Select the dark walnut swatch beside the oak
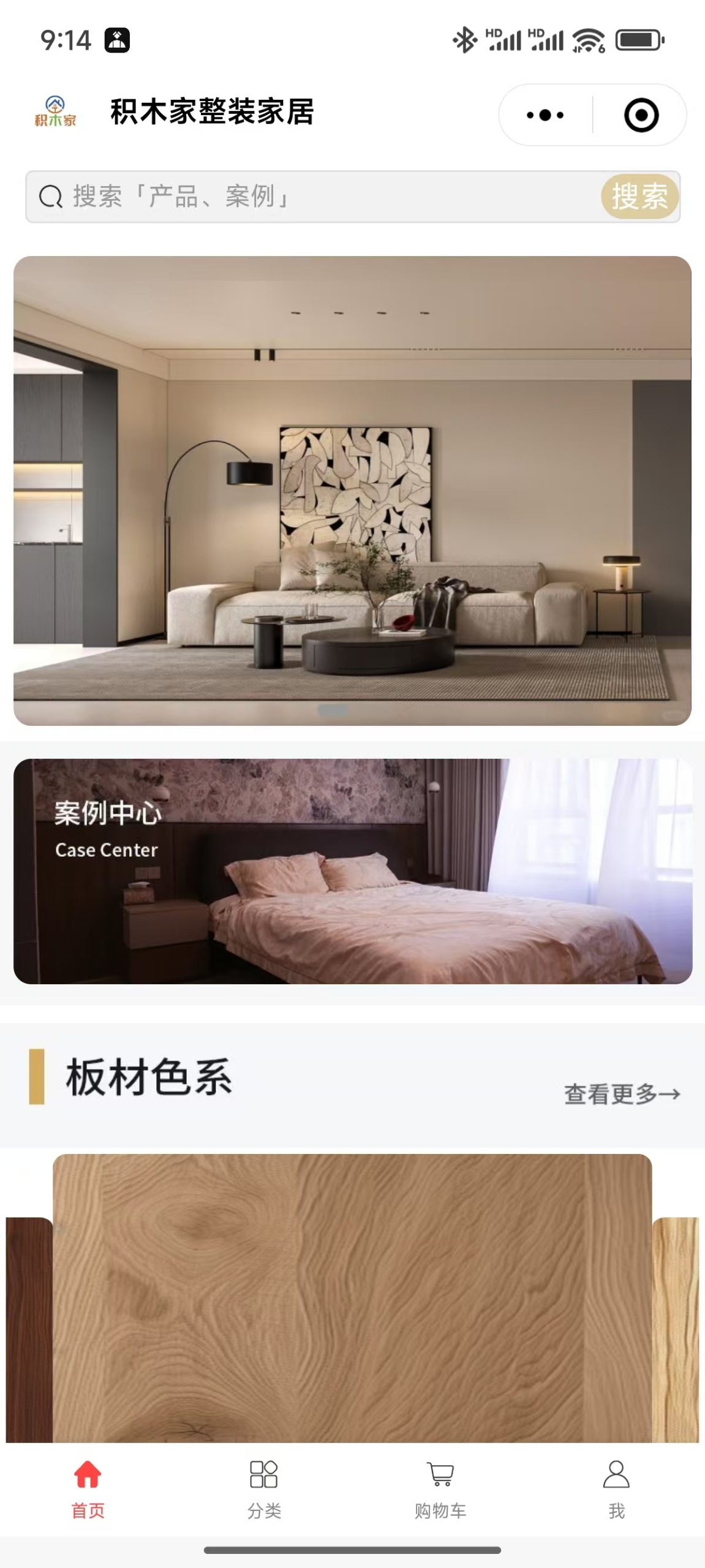The width and height of the screenshot is (705, 1568). (28, 1329)
